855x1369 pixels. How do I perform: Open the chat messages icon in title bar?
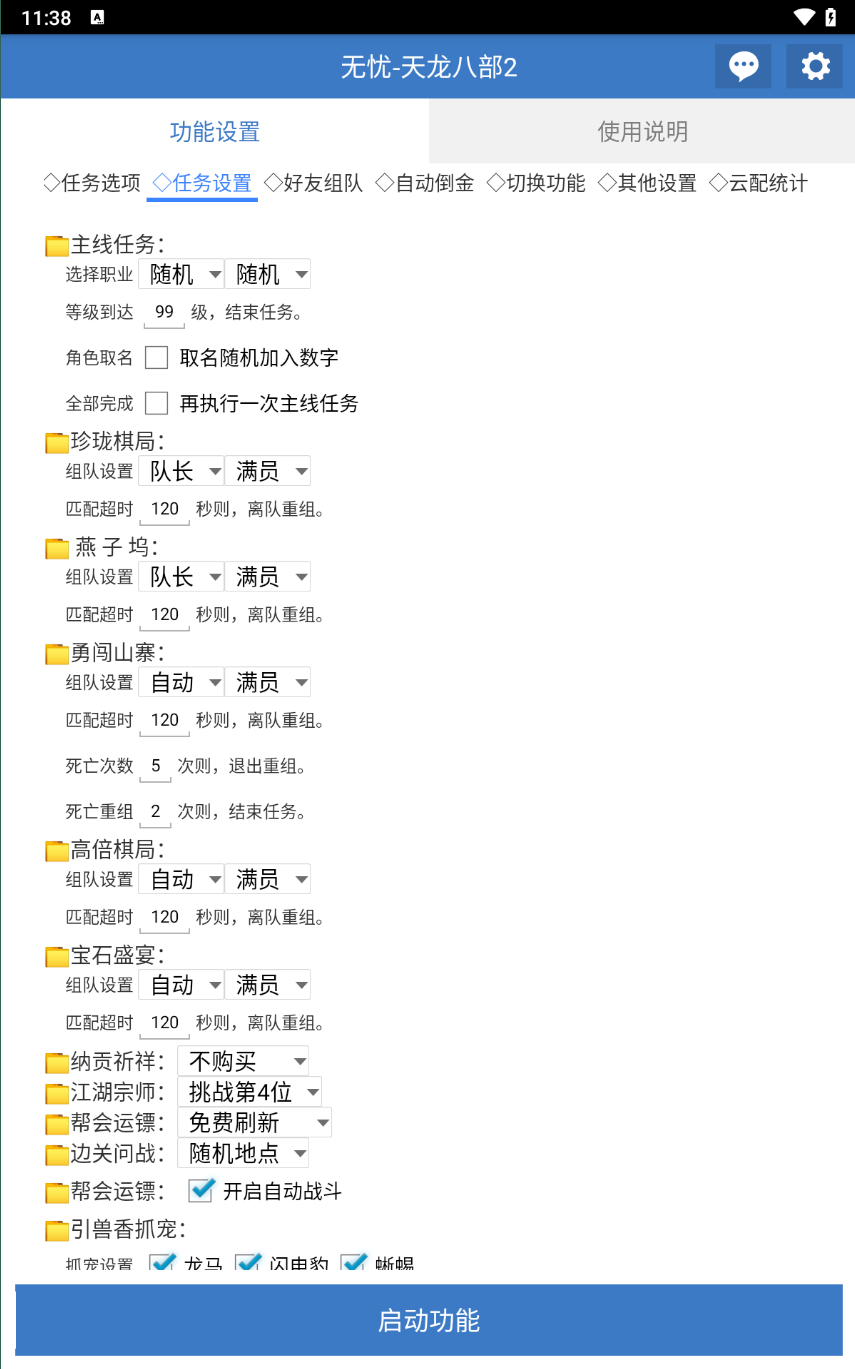coord(743,66)
